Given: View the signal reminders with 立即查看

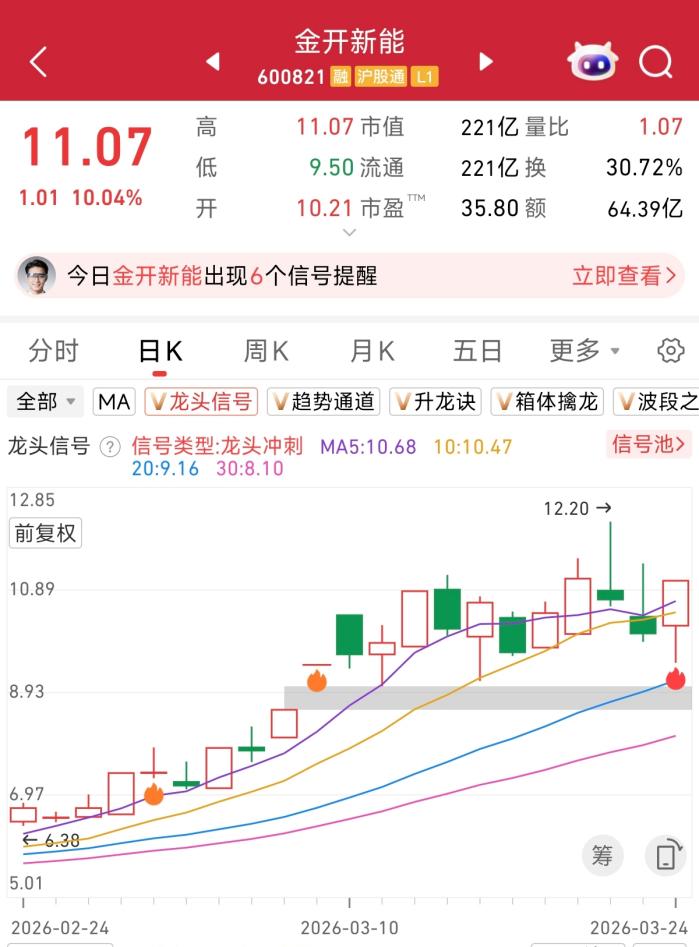Looking at the screenshot, I should point(624,276).
